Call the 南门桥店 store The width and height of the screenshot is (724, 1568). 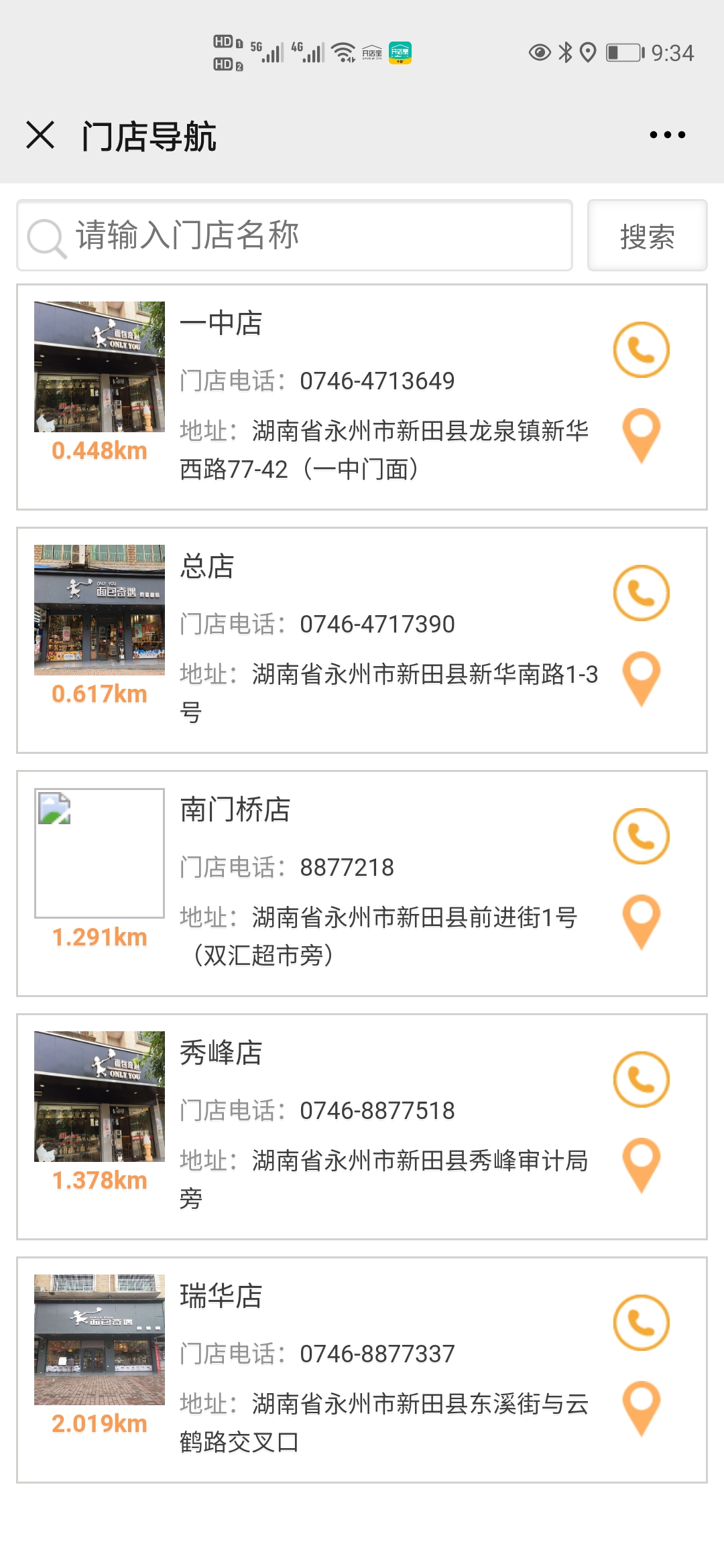coord(642,836)
